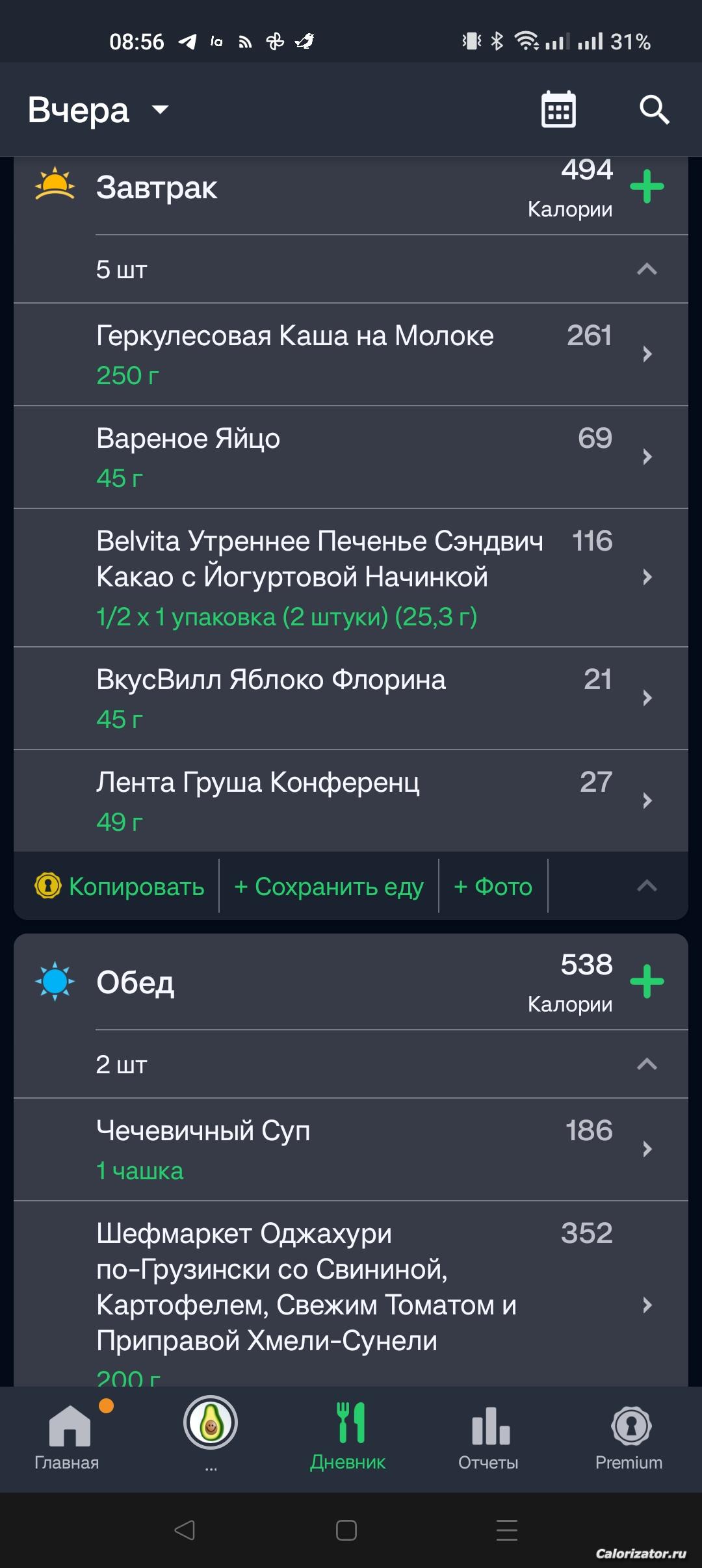Open Шефмаркет Оджахури по-Грузински entry
The height and width of the screenshot is (1568, 702).
click(x=351, y=1294)
